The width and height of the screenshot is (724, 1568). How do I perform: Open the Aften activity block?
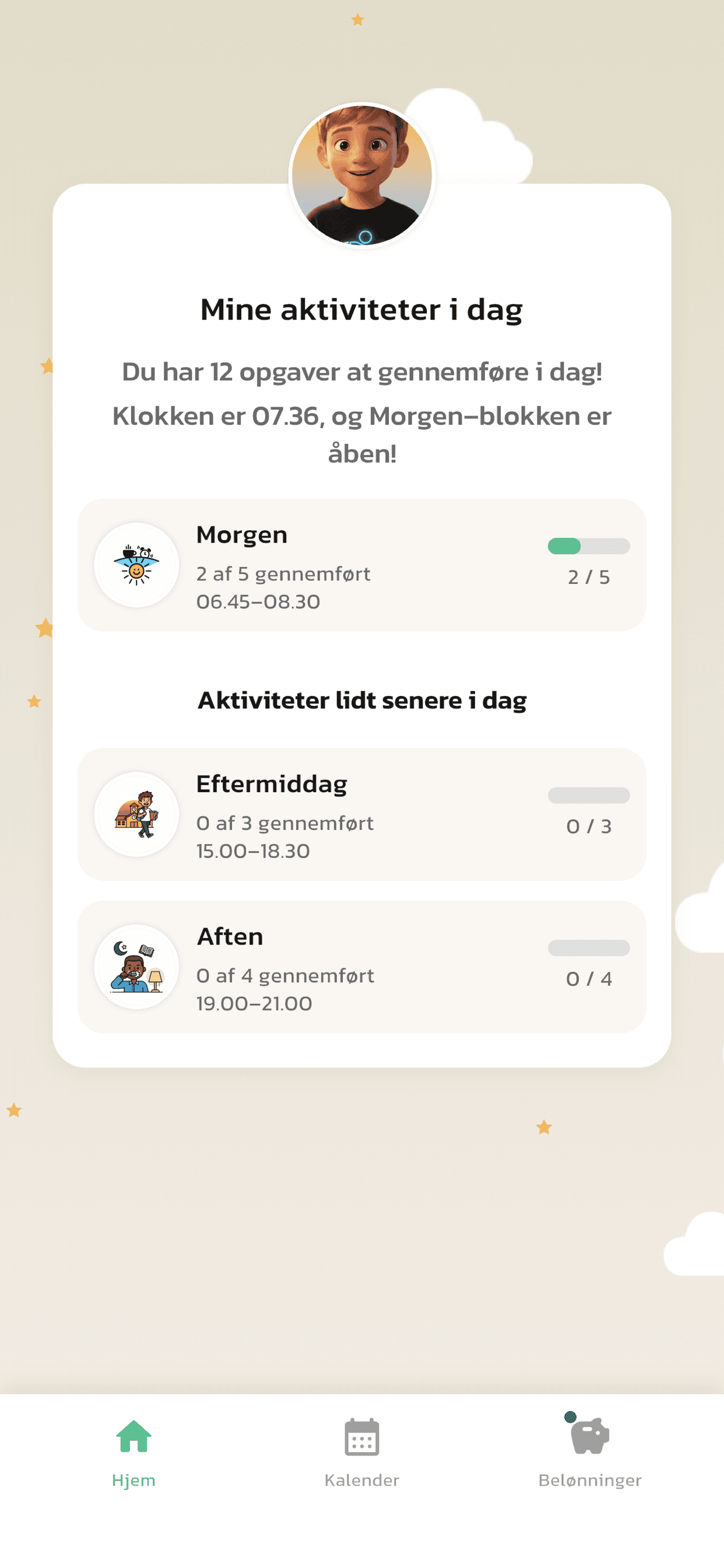click(361, 967)
